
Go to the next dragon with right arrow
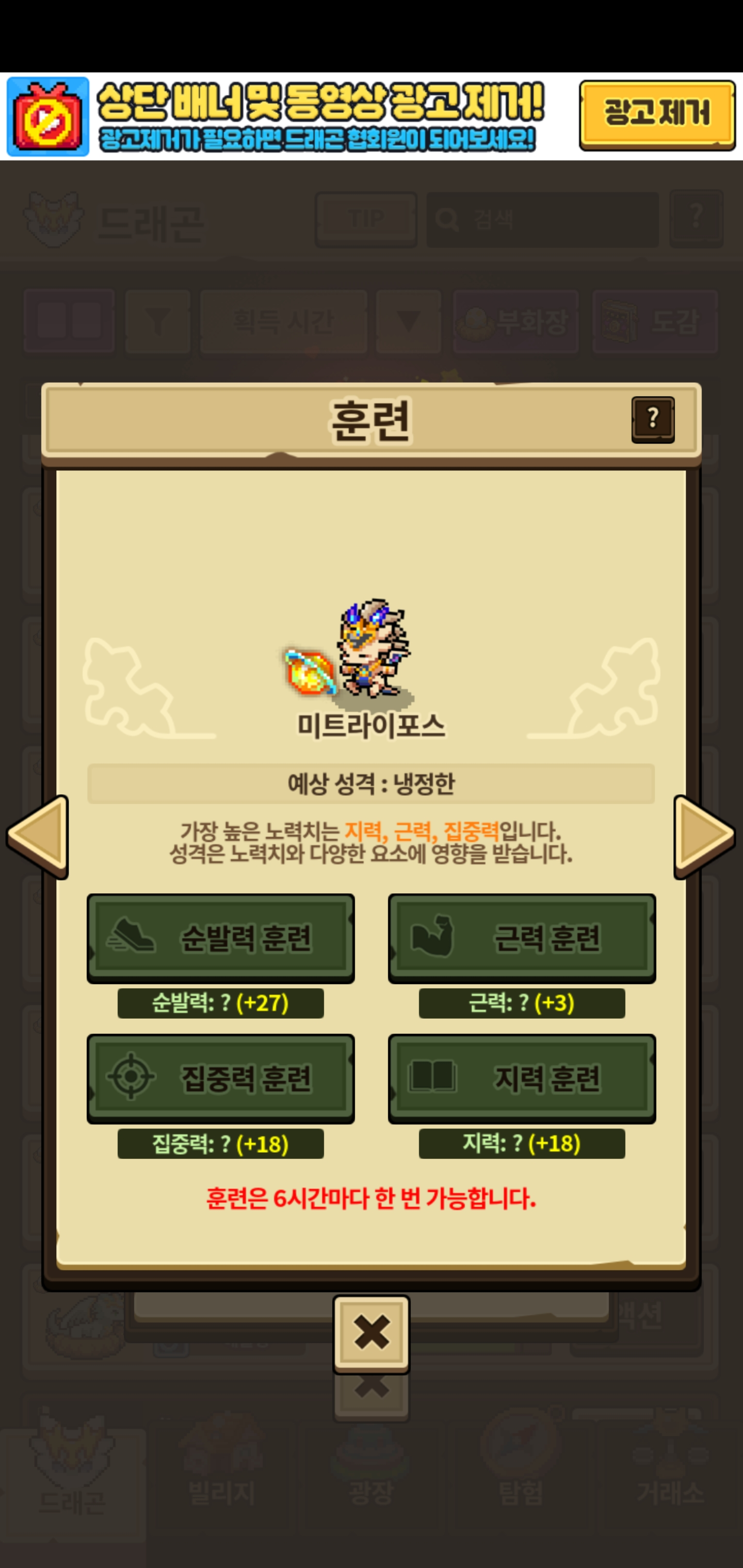point(705,836)
